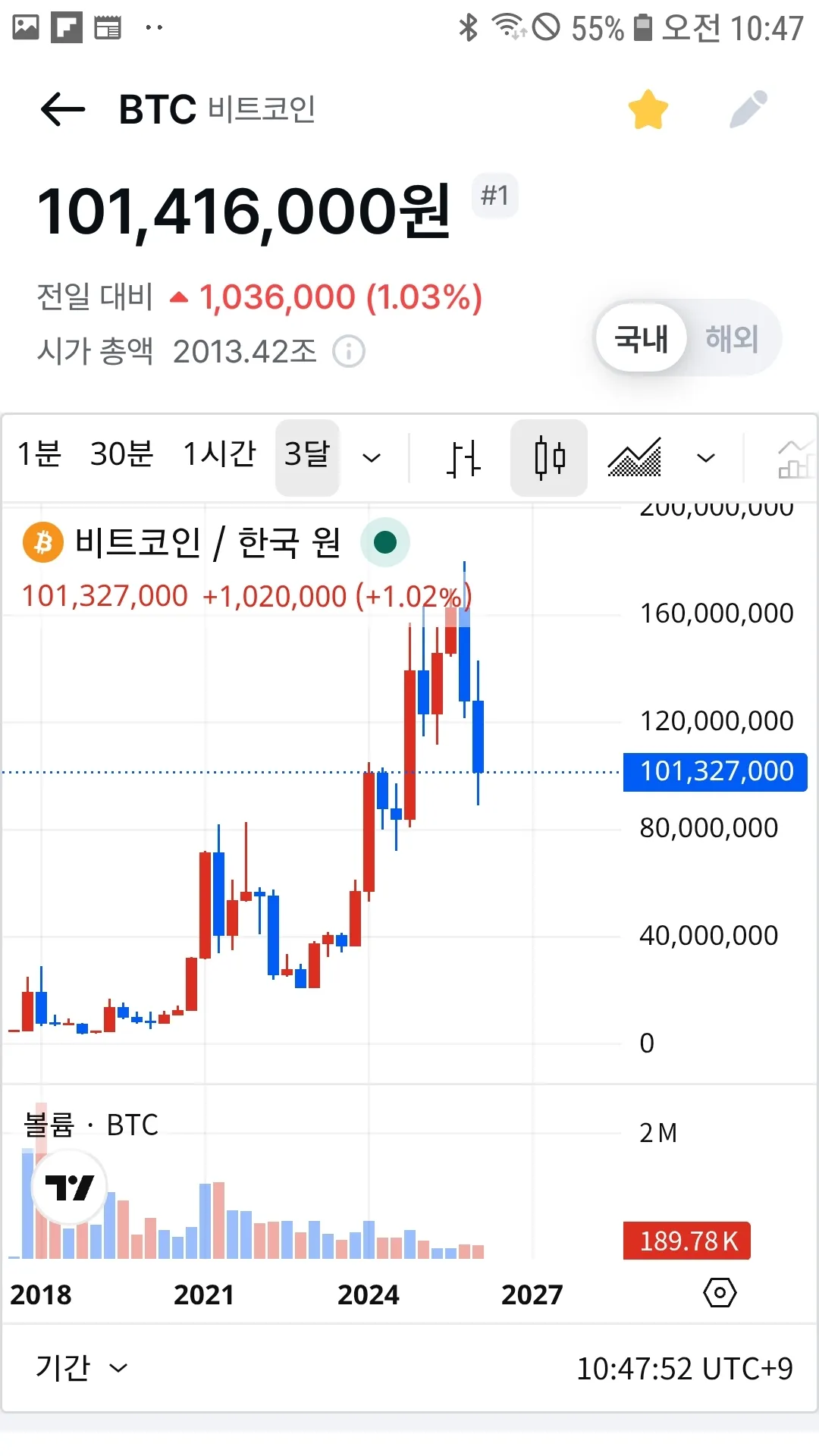This screenshot has width=819, height=1456.
Task: Open chart scale settings hexagon icon
Action: 720,1292
